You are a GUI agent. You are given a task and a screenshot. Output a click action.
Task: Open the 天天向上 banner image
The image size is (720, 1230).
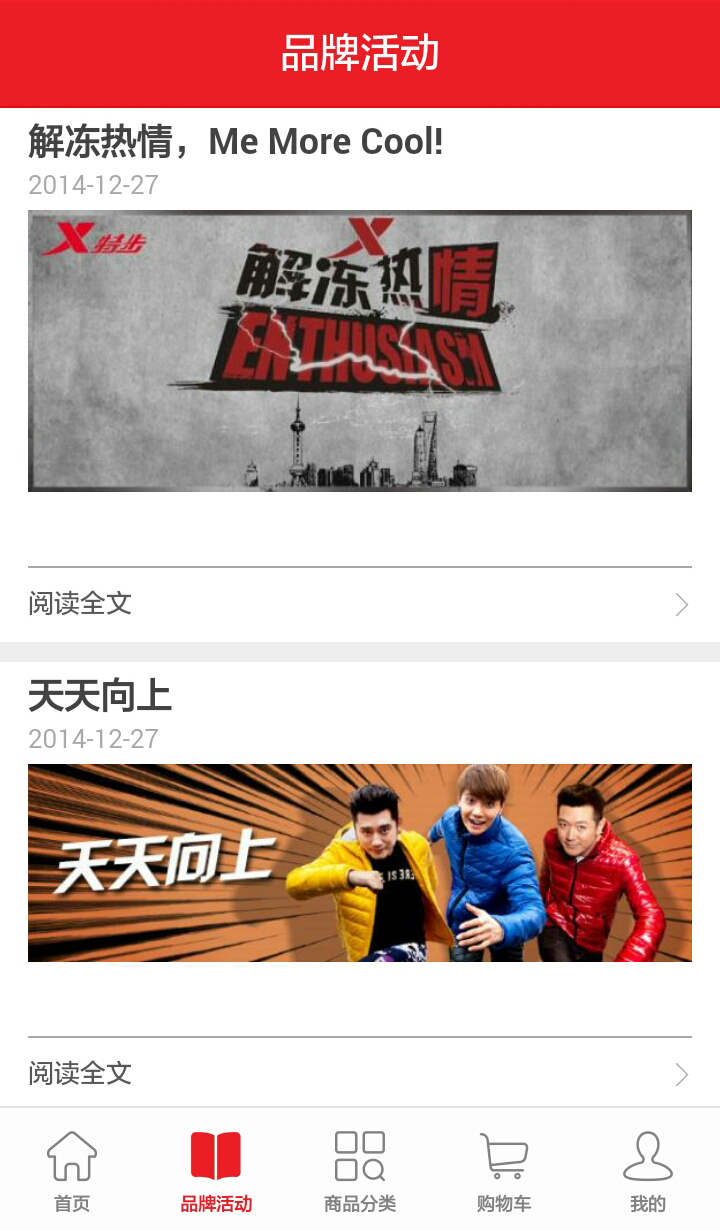click(359, 862)
